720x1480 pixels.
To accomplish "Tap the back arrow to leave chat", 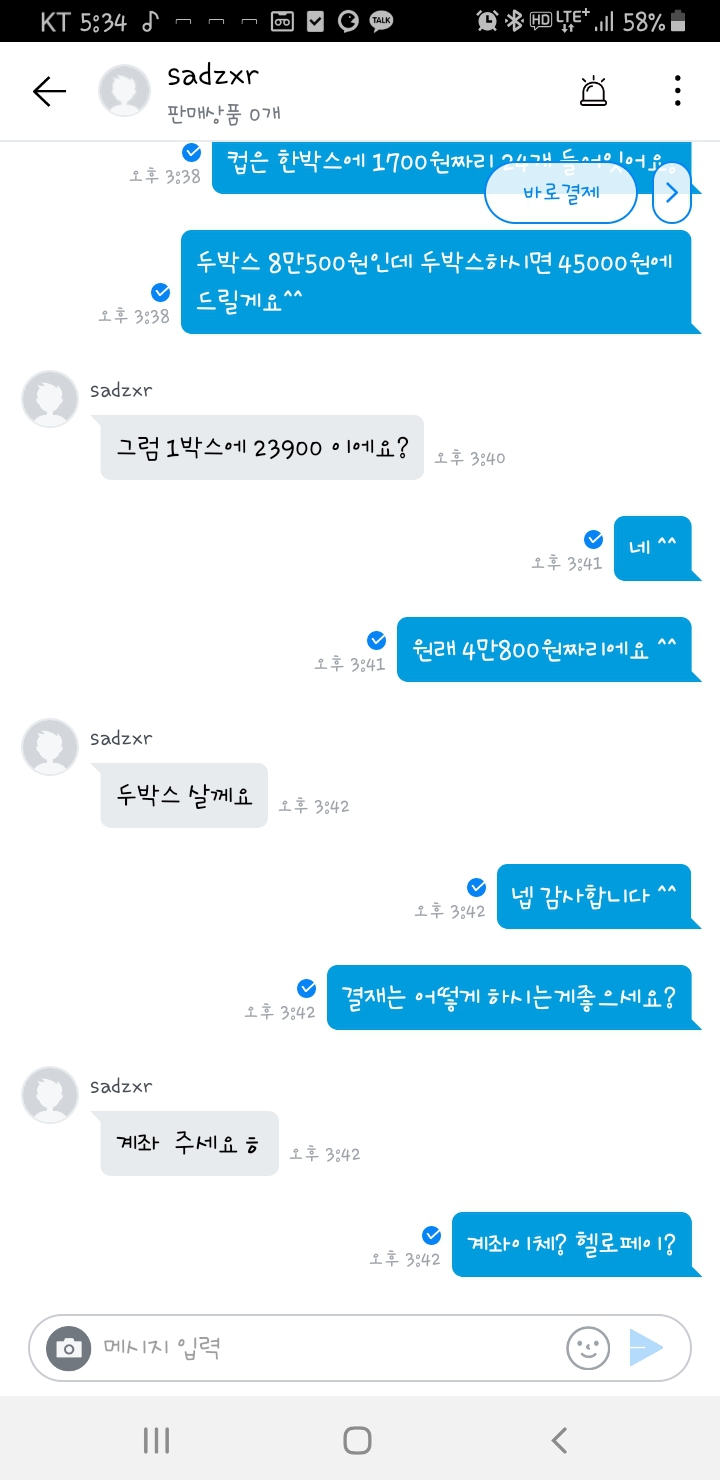I will pyautogui.click(x=47, y=90).
